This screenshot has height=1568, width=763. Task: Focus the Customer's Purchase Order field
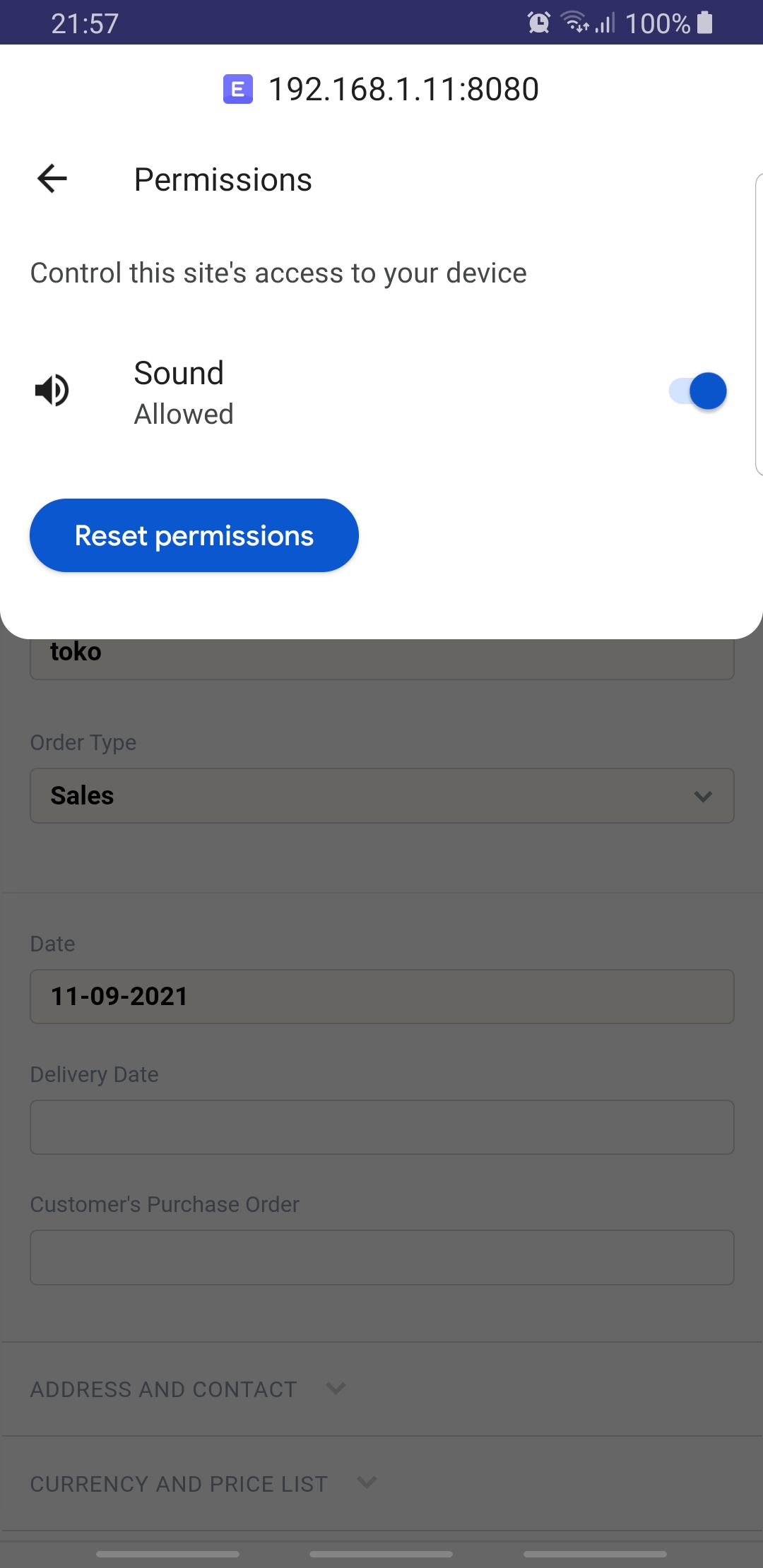click(x=382, y=1258)
